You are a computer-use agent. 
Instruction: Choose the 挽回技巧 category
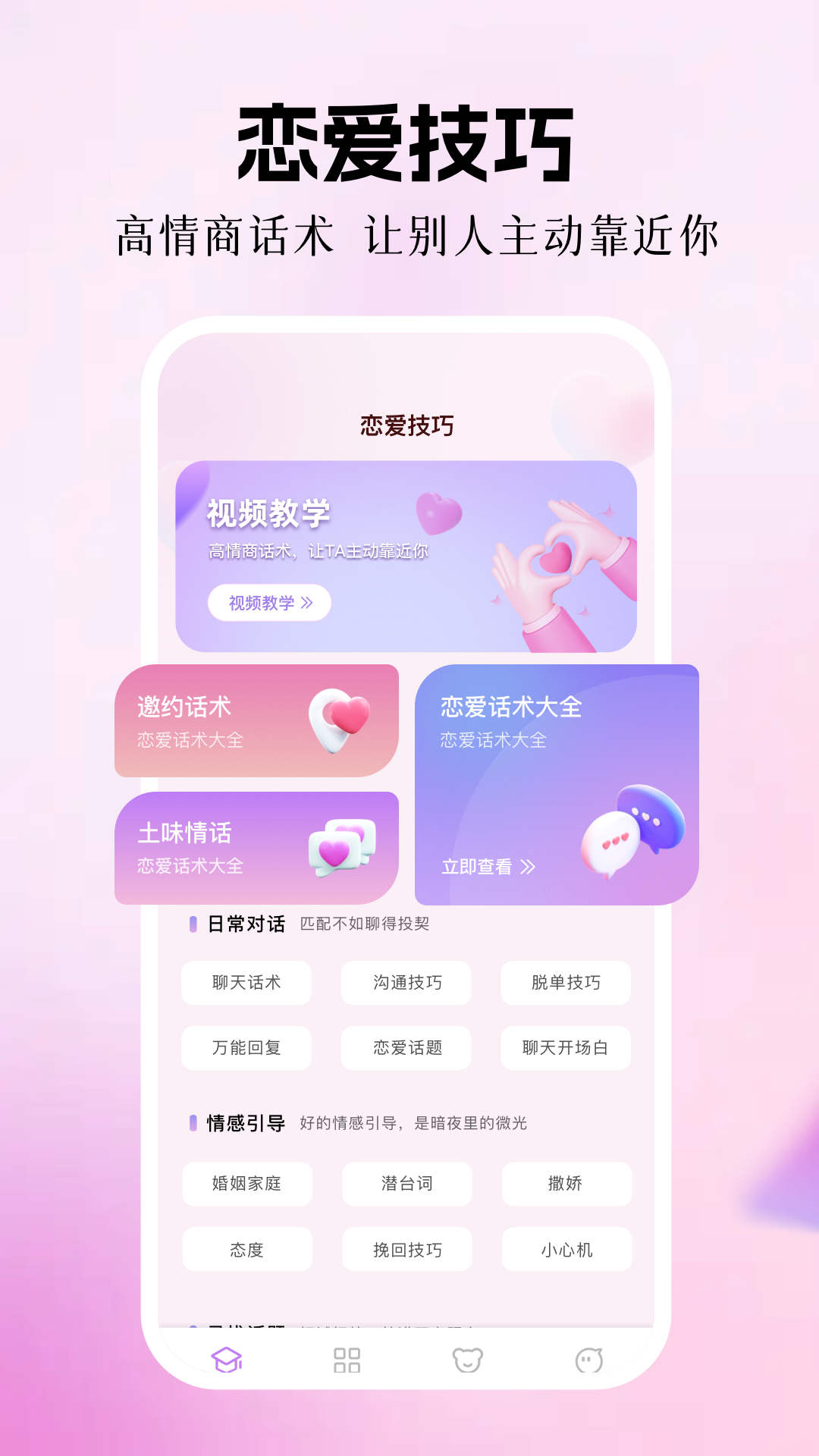click(407, 1249)
